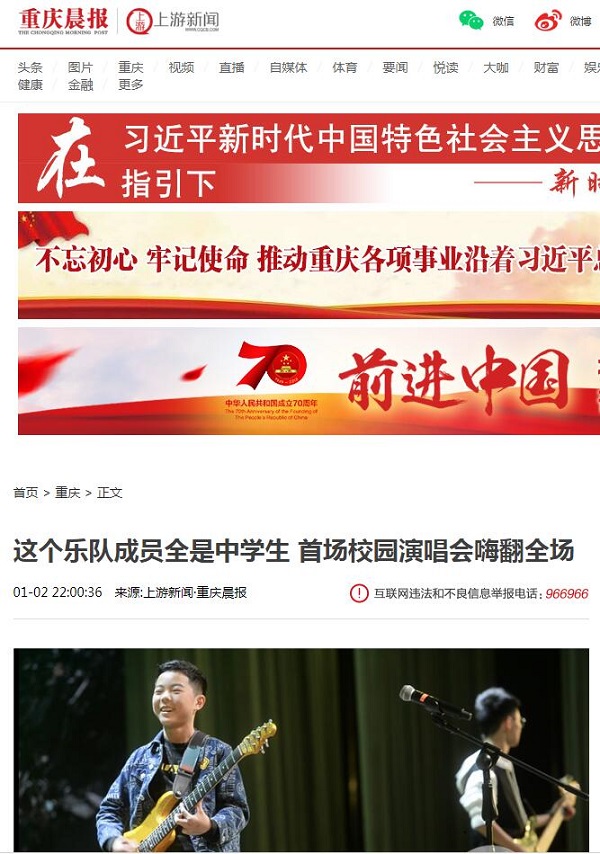Tap the 重庆 breadcrumb link
The image size is (600, 854).
tap(67, 493)
